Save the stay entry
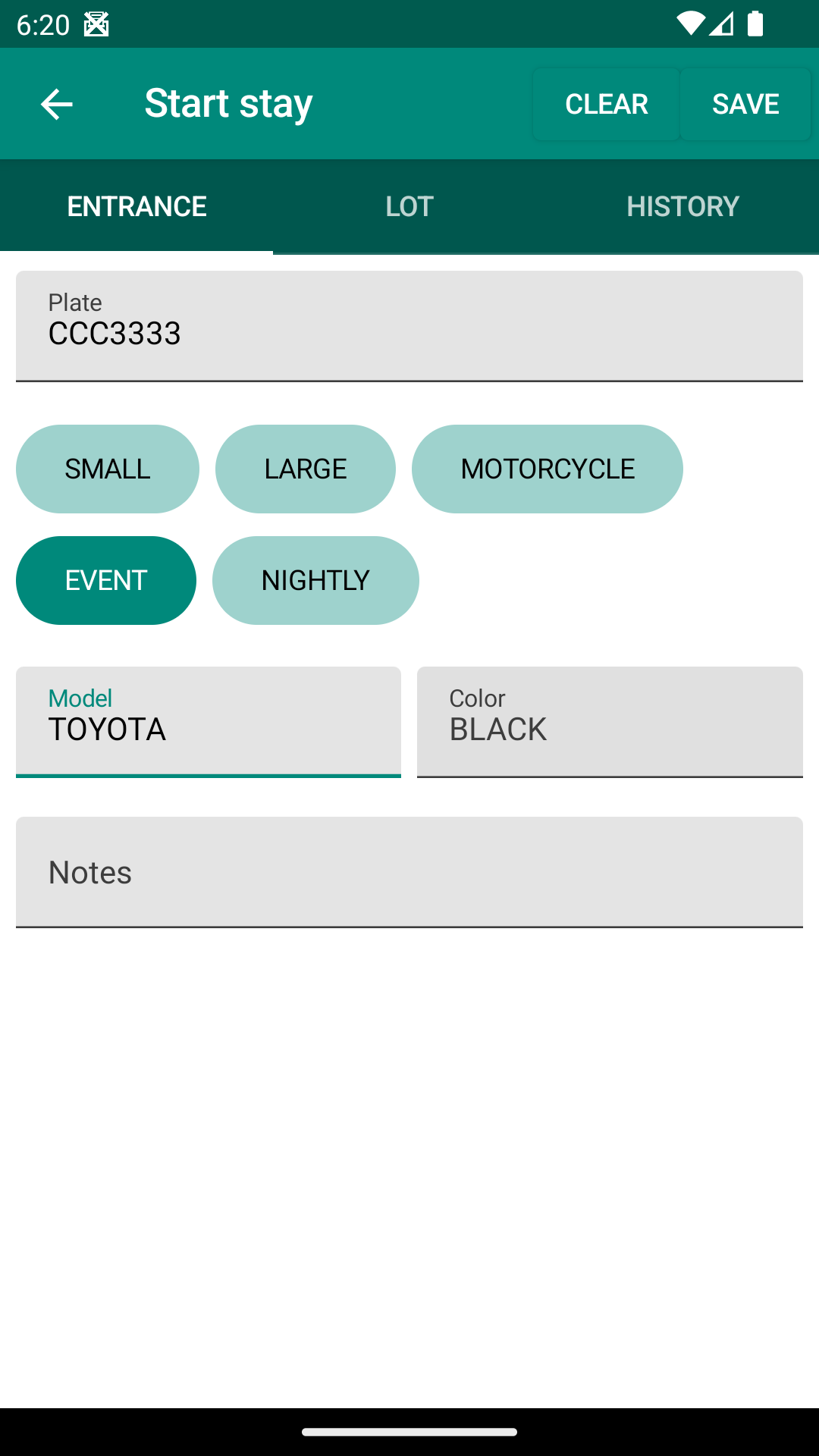Image resolution: width=819 pixels, height=1456 pixels. [745, 104]
